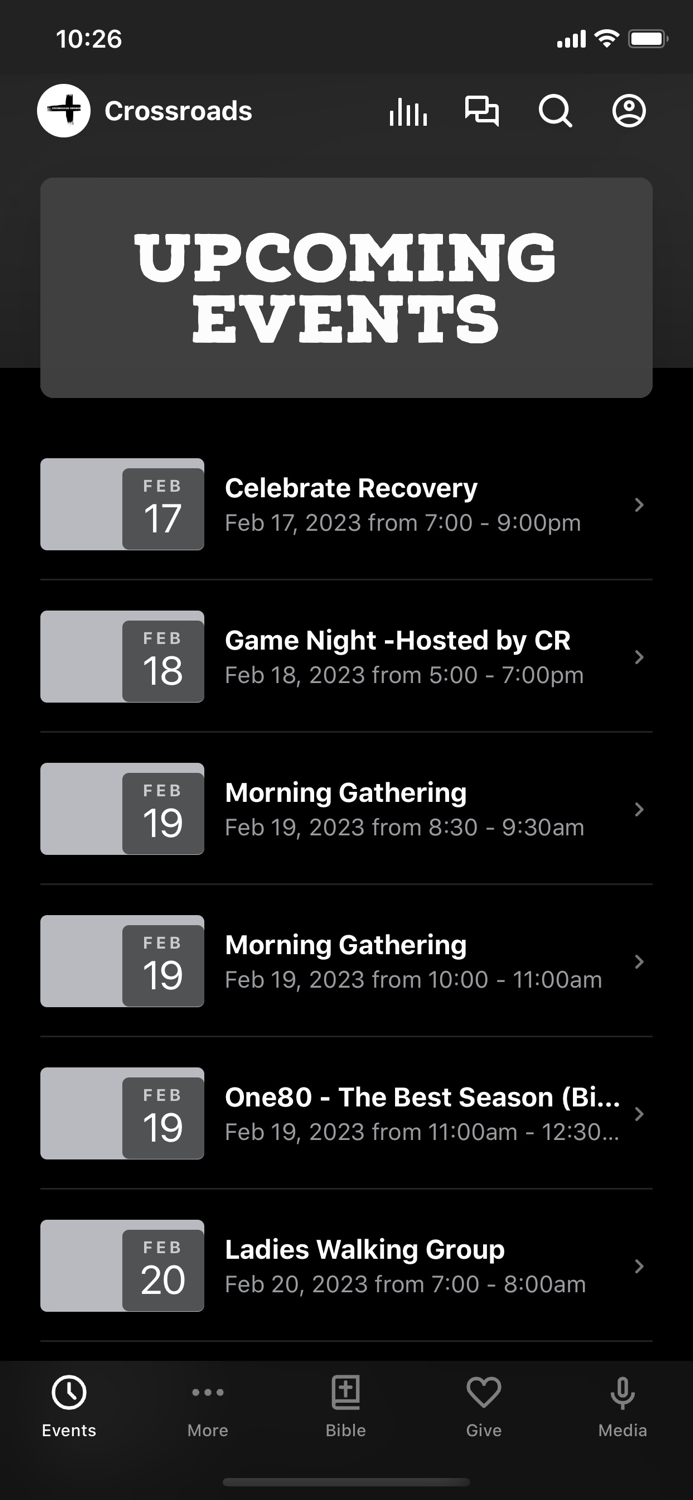Switch to the More tab
The width and height of the screenshot is (693, 1500).
(208, 1407)
